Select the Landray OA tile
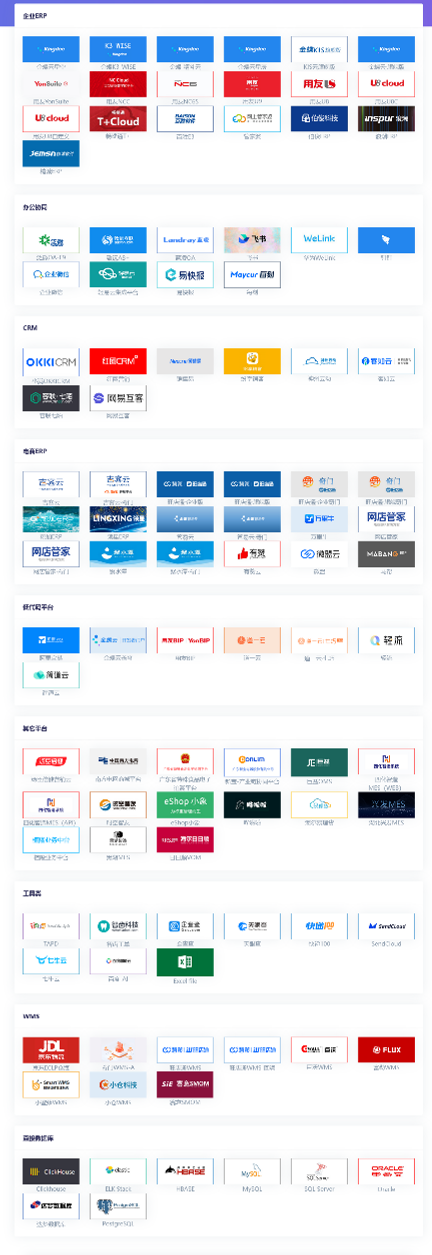Image resolution: width=432 pixels, height=1255 pixels. click(185, 240)
